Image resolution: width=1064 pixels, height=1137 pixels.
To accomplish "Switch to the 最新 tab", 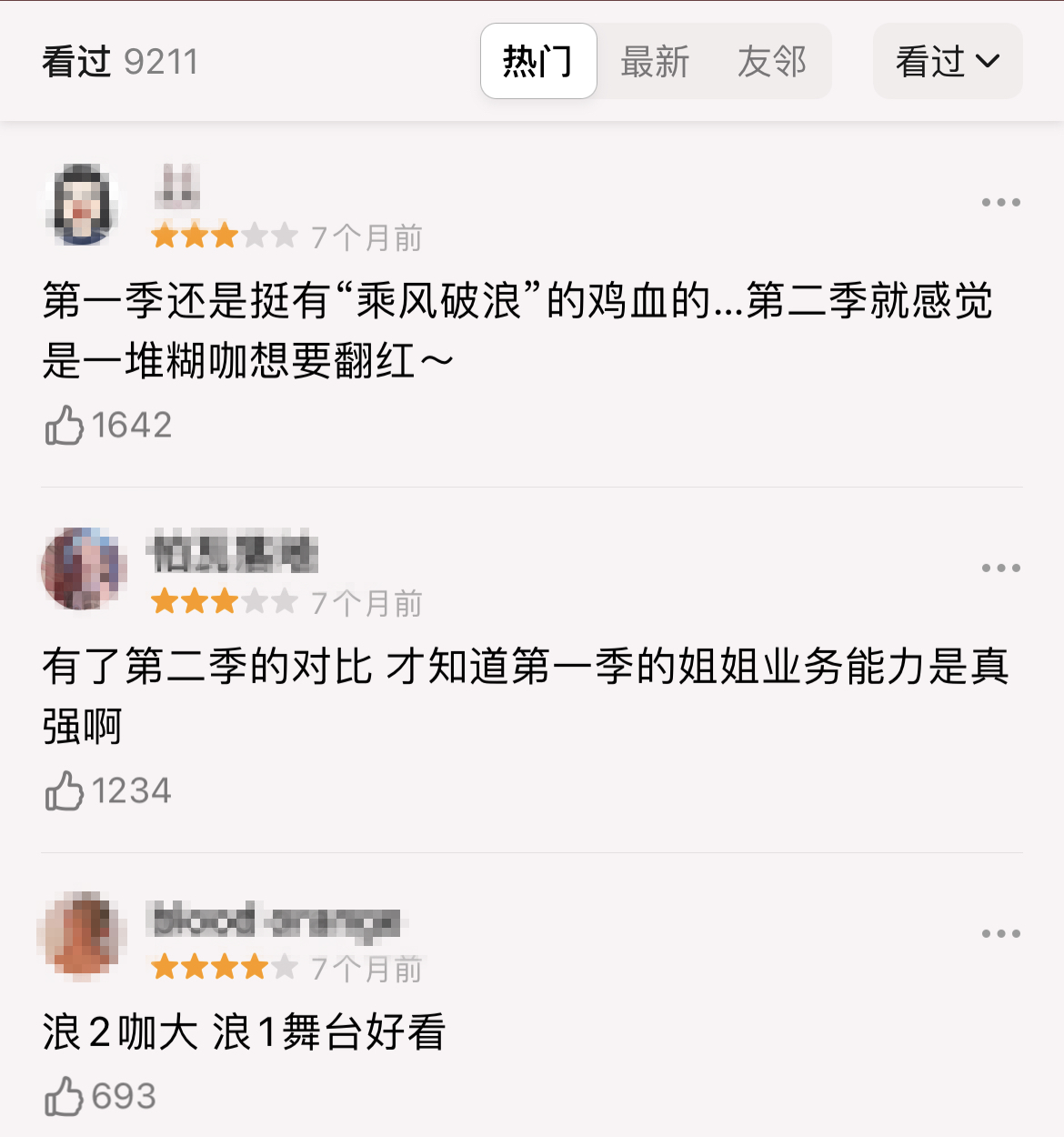I will [655, 62].
